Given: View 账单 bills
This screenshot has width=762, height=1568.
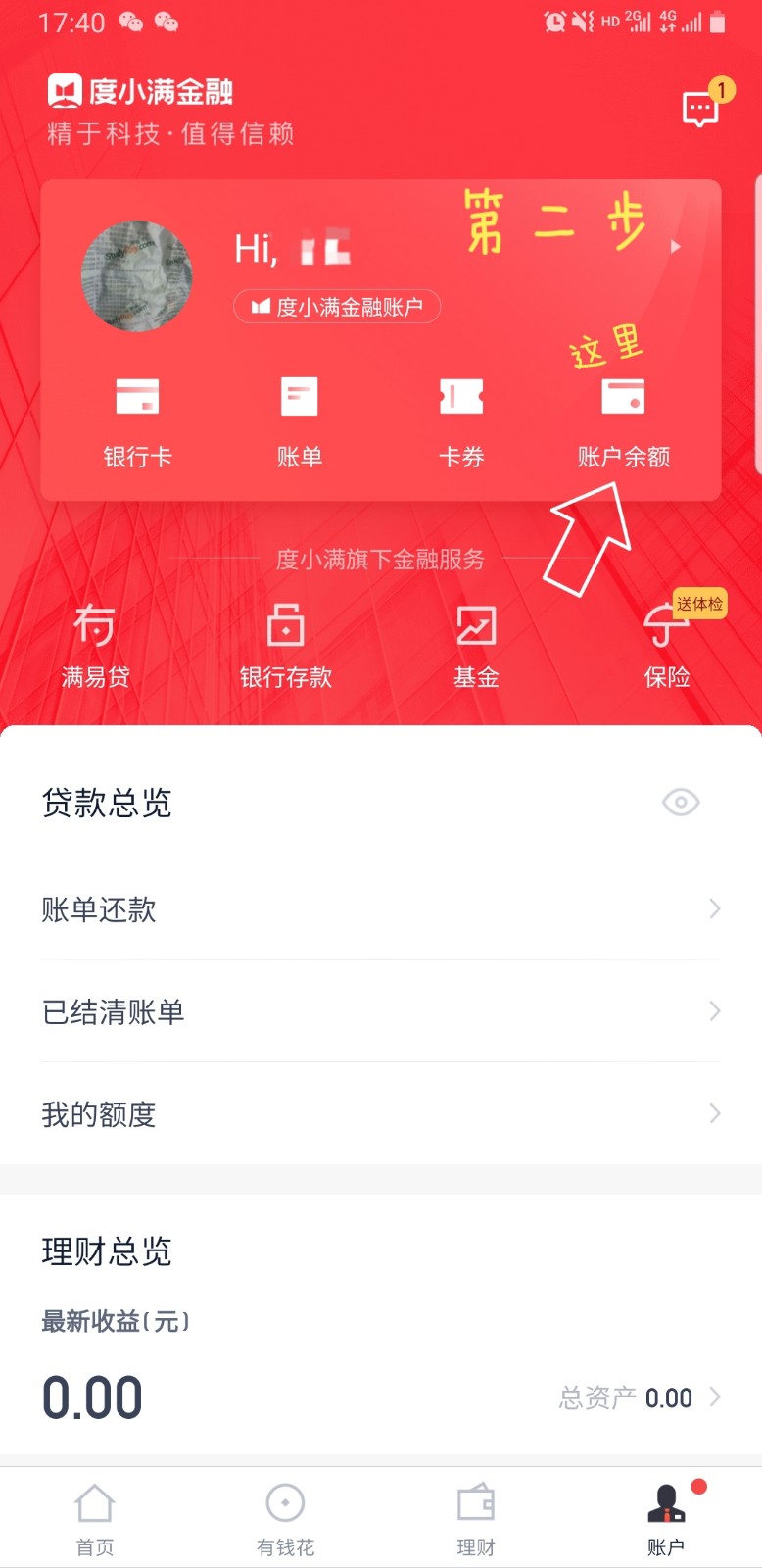Looking at the screenshot, I should click(x=299, y=418).
